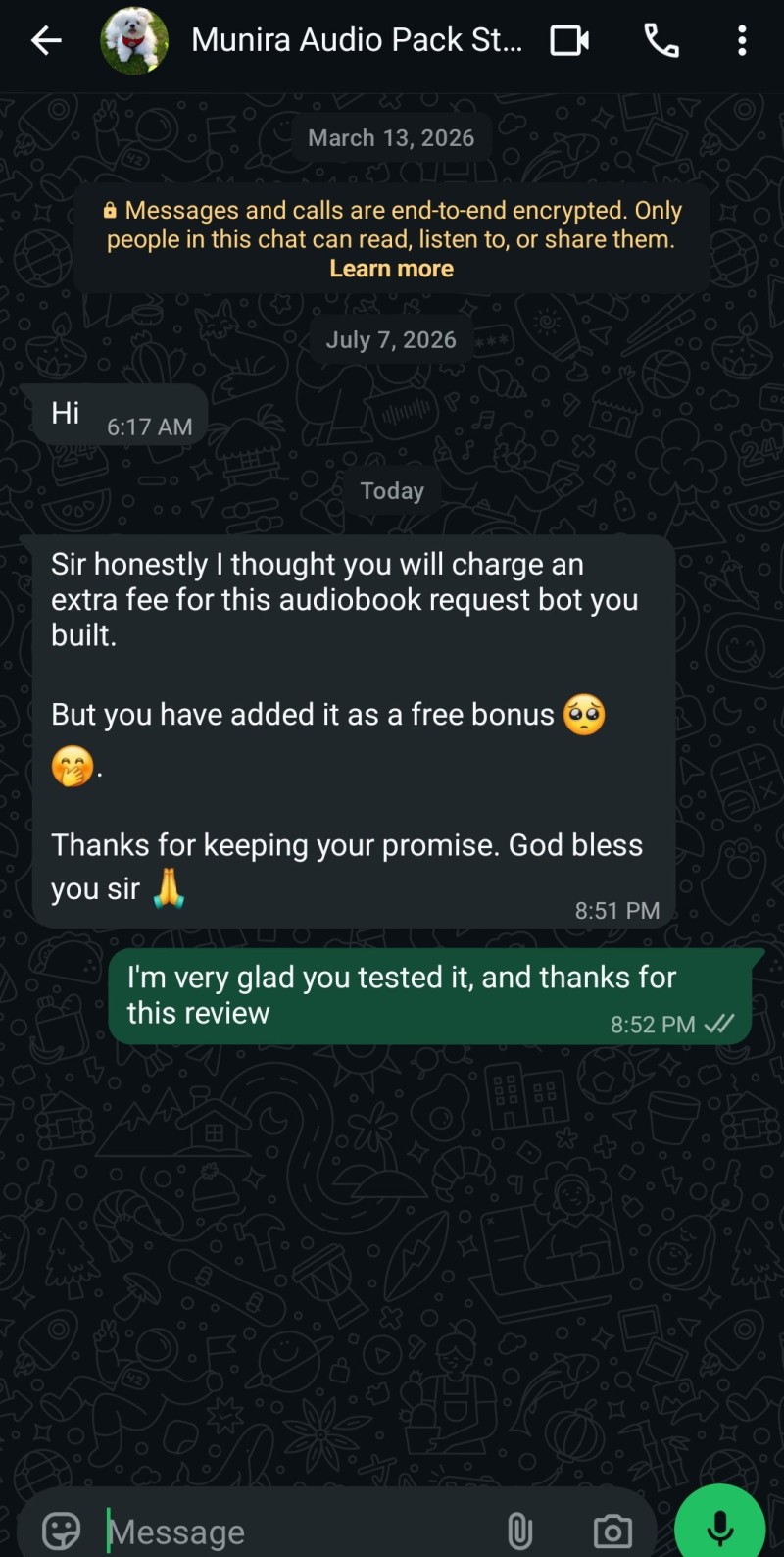The image size is (784, 1557).
Task: Open the emoji and sticker picker
Action: click(61, 1531)
